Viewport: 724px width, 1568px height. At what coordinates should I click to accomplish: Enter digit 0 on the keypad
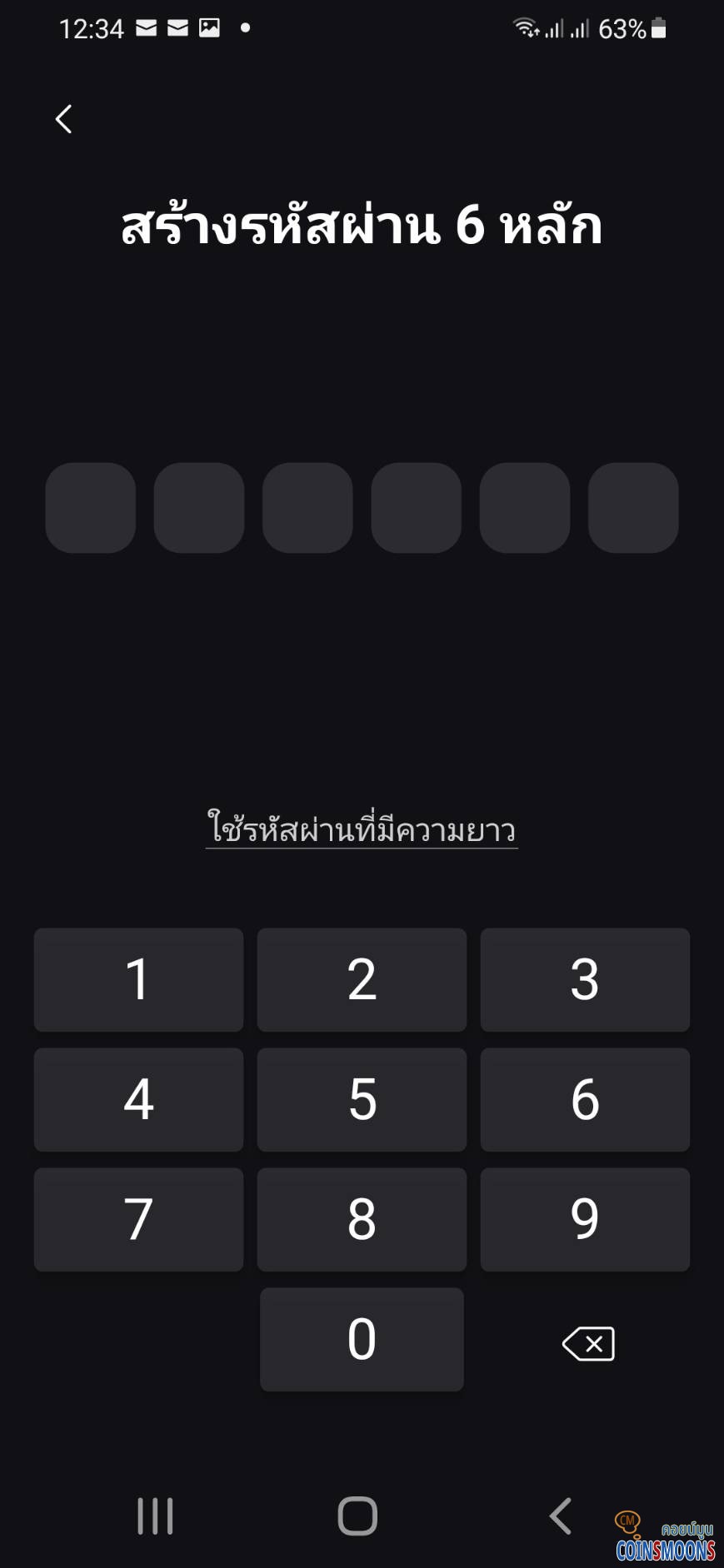tap(362, 1339)
